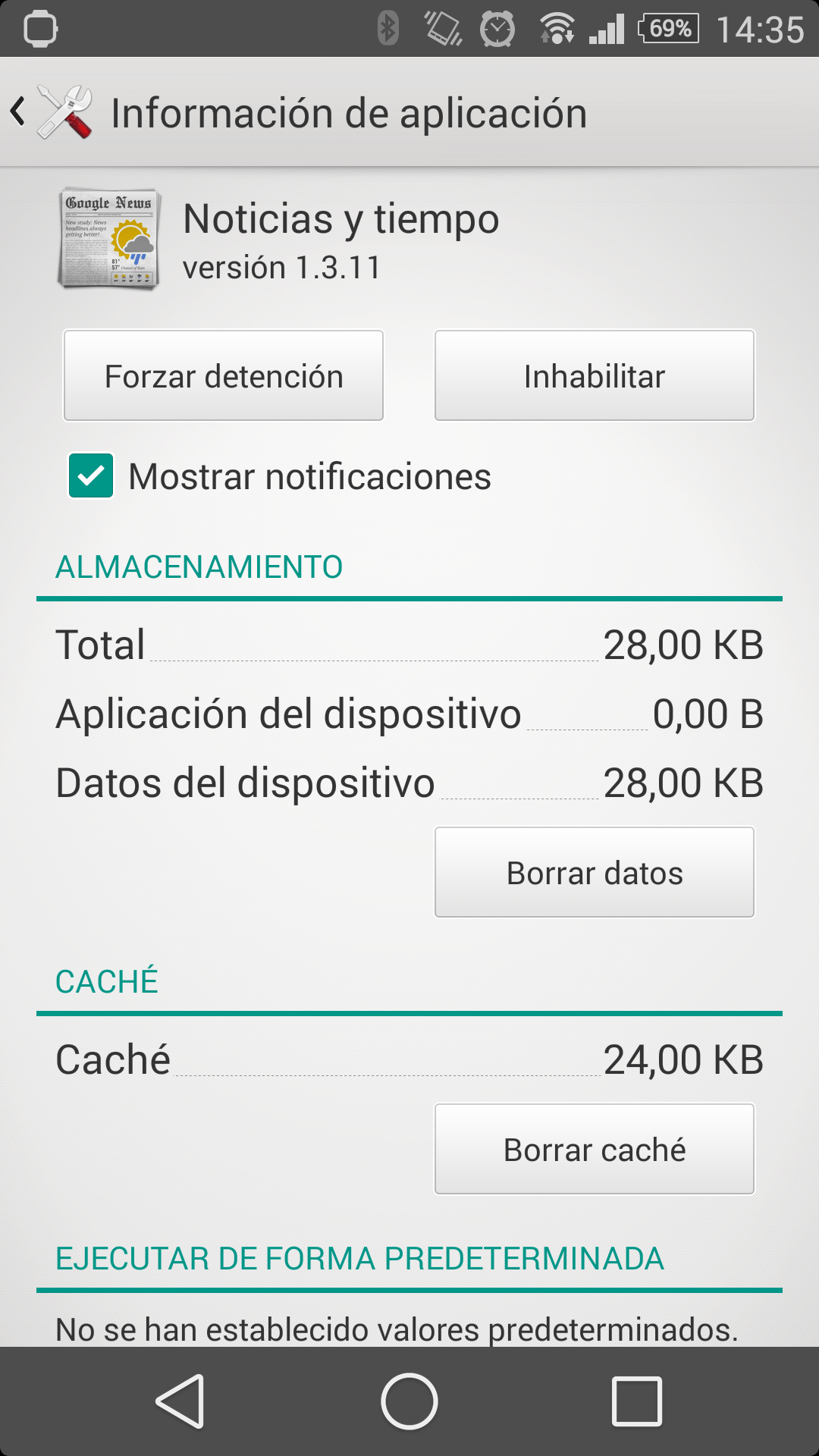Select the signal strength bars icon
This screenshot has height=1456, width=819.
tap(607, 29)
